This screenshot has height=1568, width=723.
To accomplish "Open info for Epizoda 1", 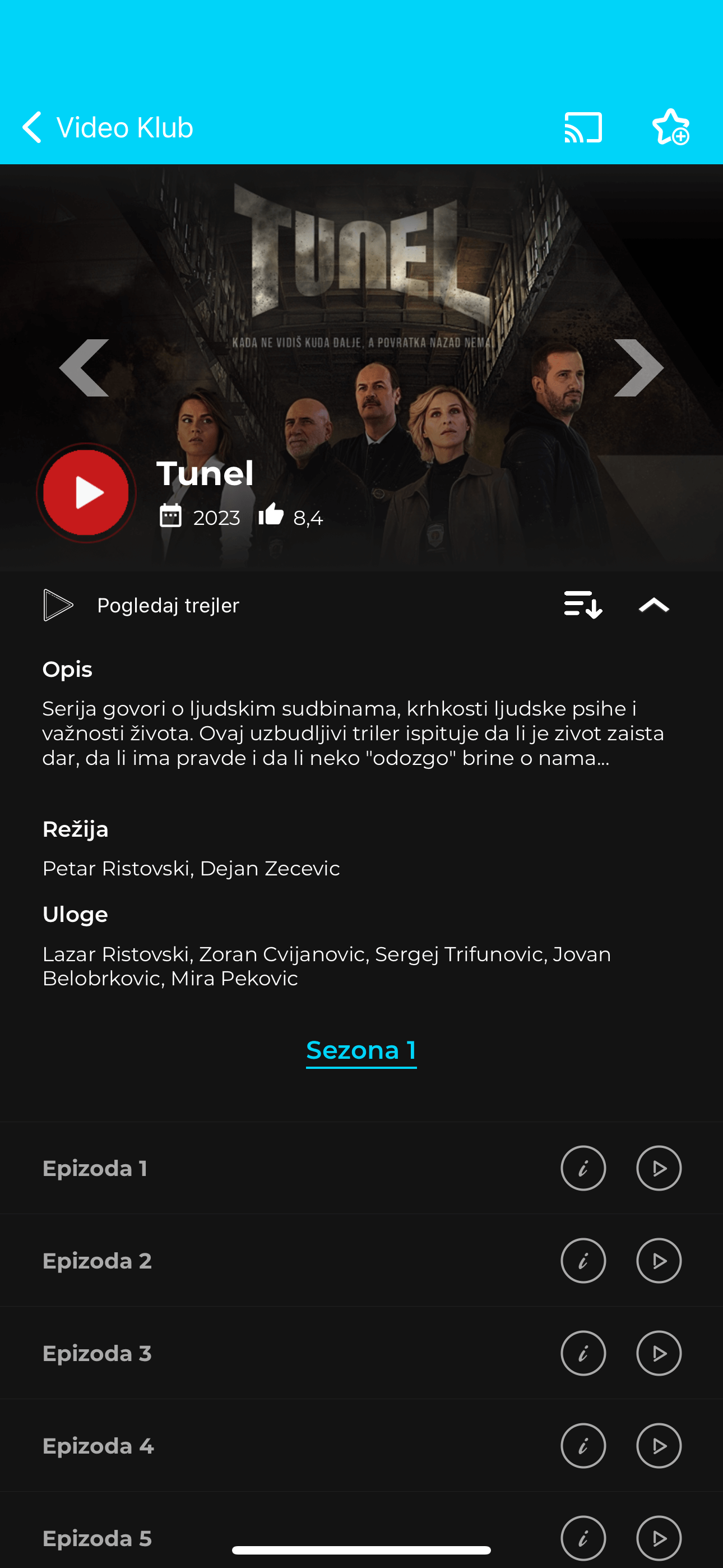I will click(583, 1168).
